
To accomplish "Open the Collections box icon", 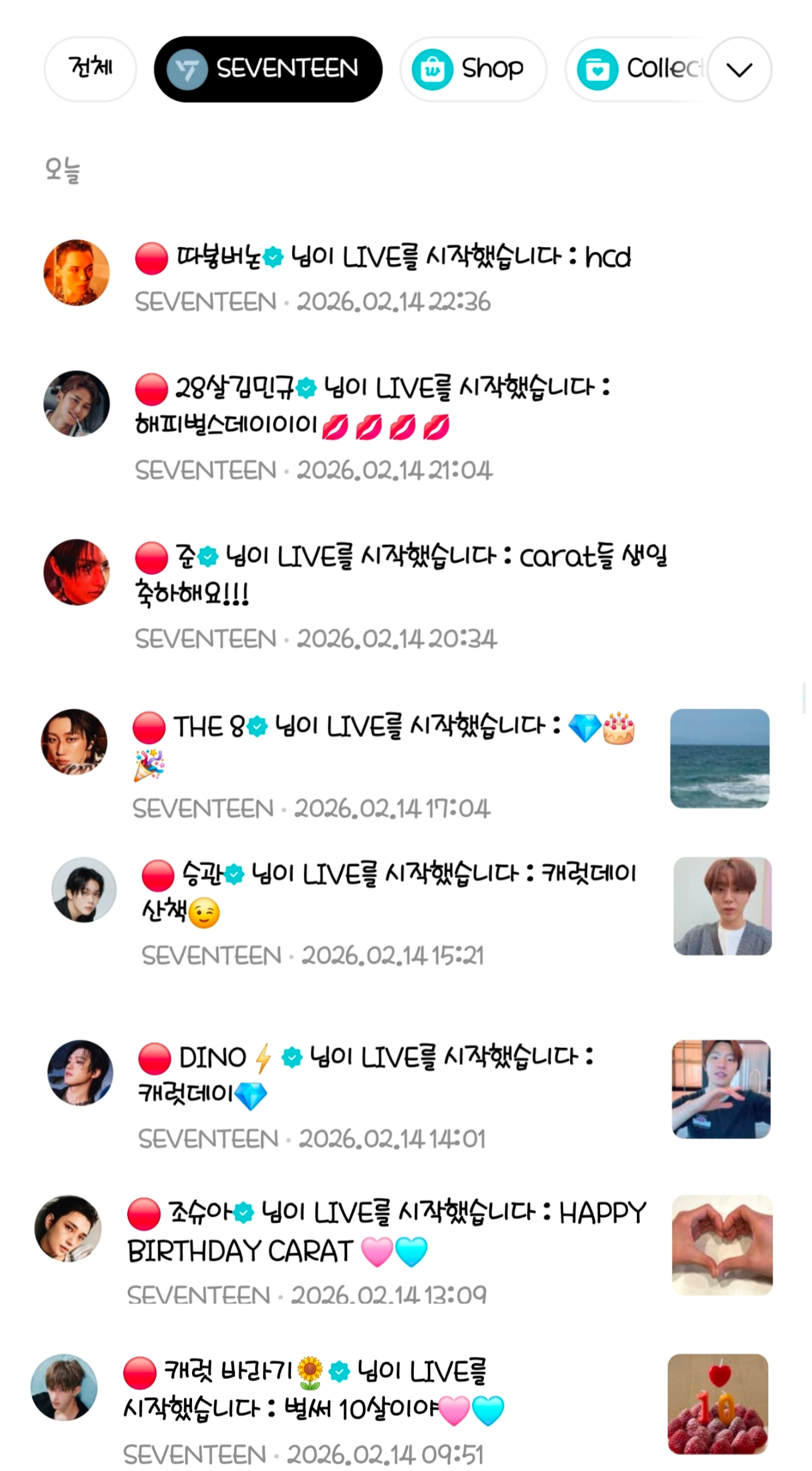I will tap(597, 68).
